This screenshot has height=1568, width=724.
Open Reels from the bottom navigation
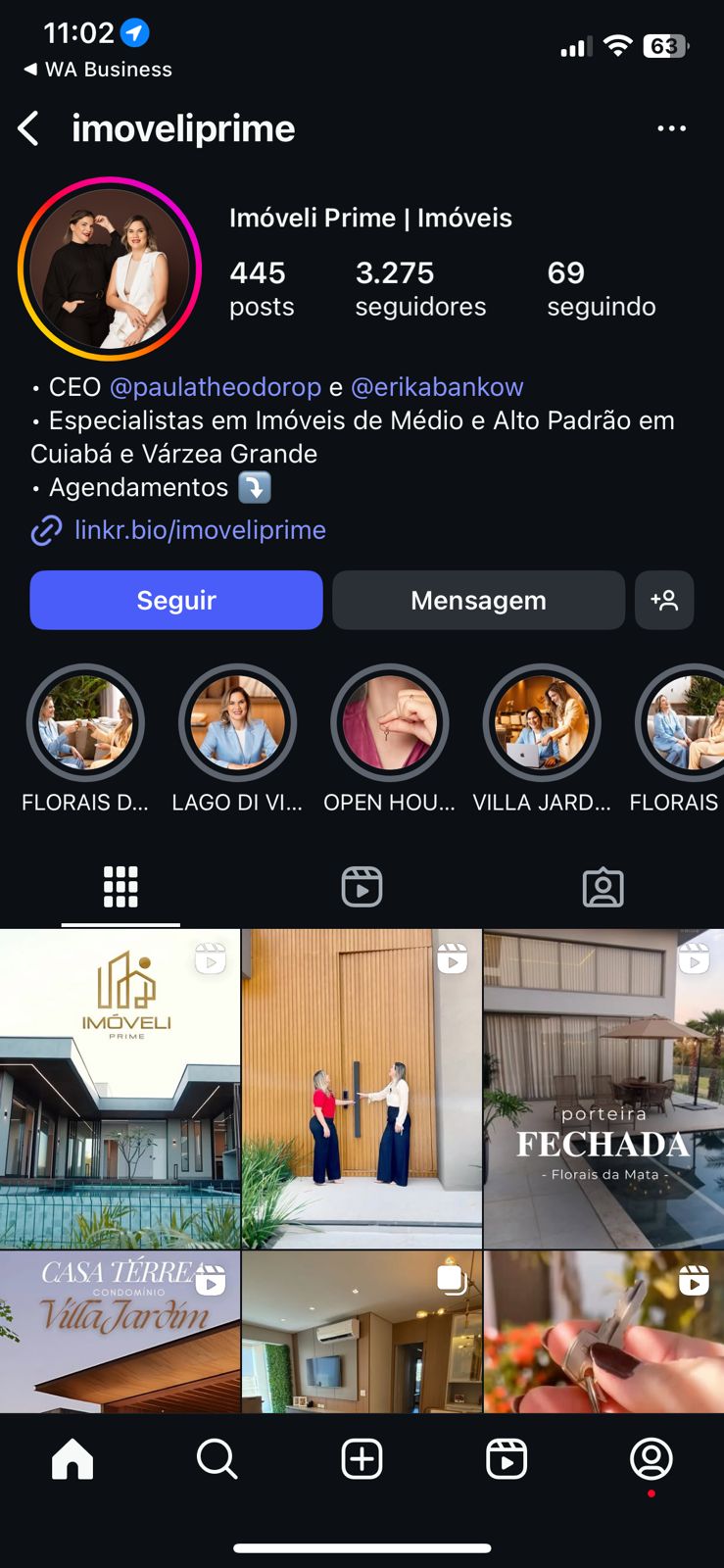pyautogui.click(x=507, y=1458)
